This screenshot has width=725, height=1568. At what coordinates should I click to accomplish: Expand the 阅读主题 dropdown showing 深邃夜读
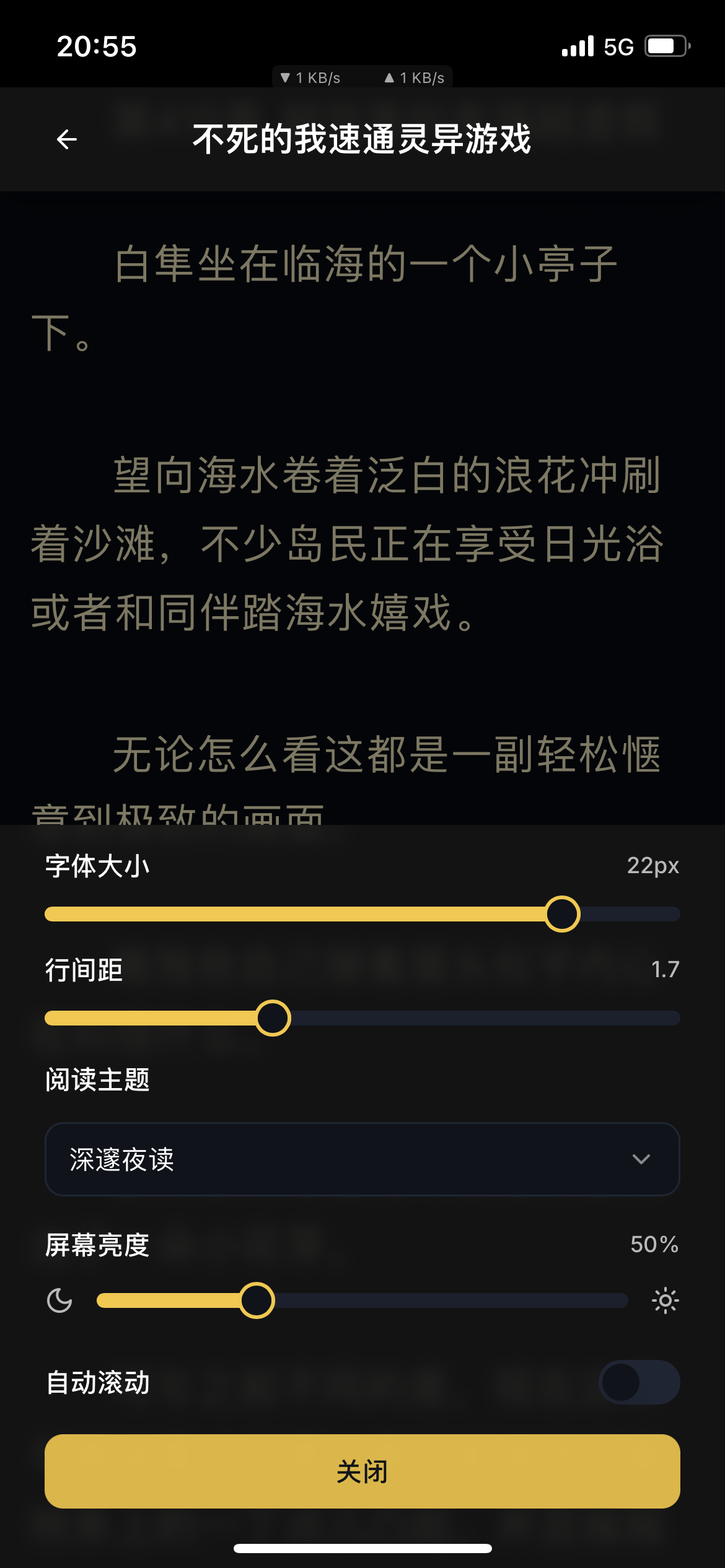[362, 1159]
